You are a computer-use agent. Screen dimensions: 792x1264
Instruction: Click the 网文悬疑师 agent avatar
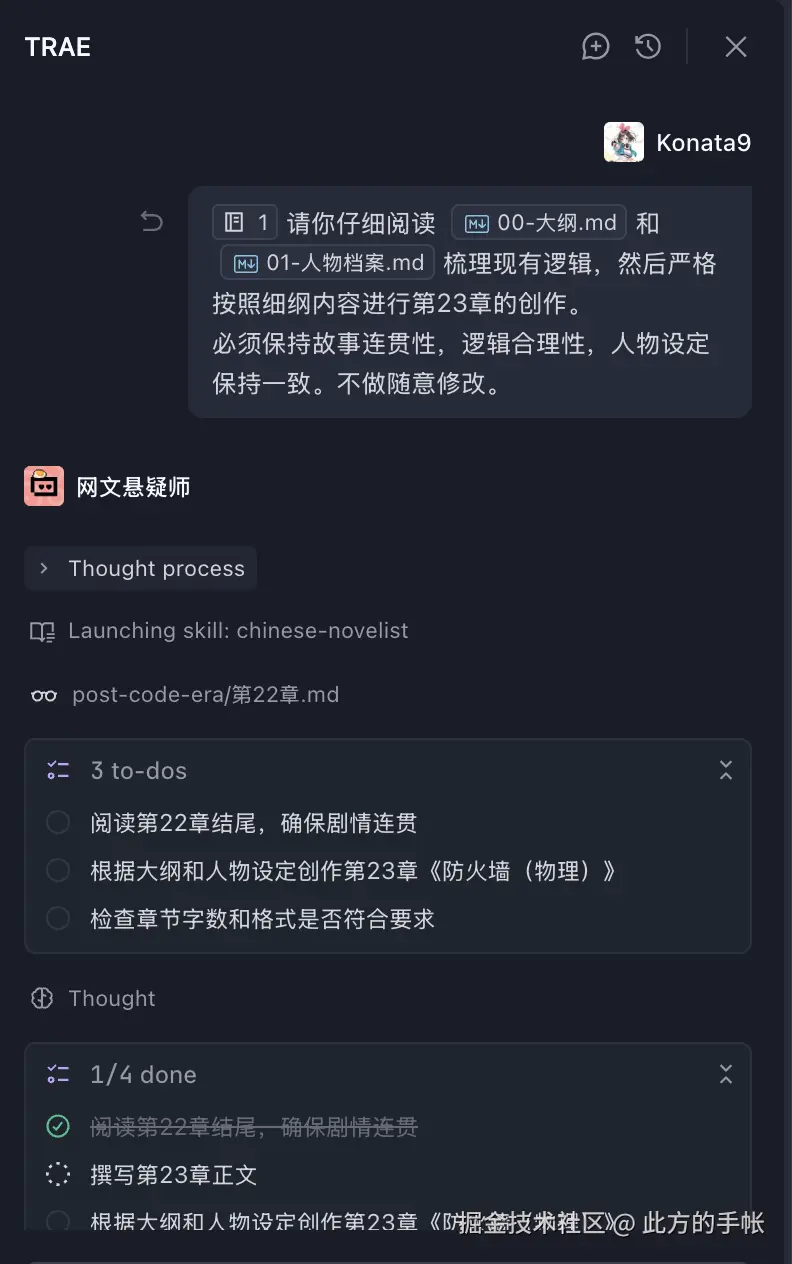click(44, 485)
